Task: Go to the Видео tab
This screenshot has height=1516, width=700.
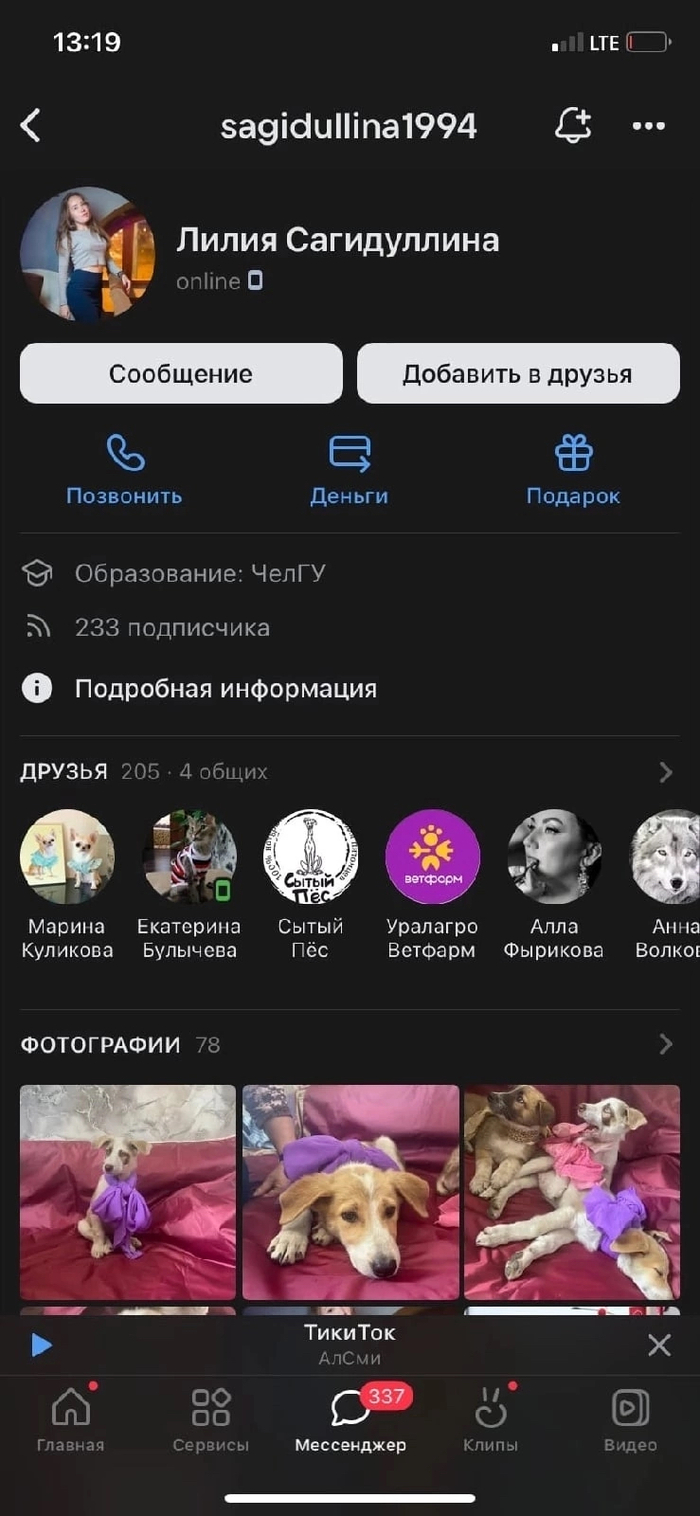Action: [x=630, y=1418]
